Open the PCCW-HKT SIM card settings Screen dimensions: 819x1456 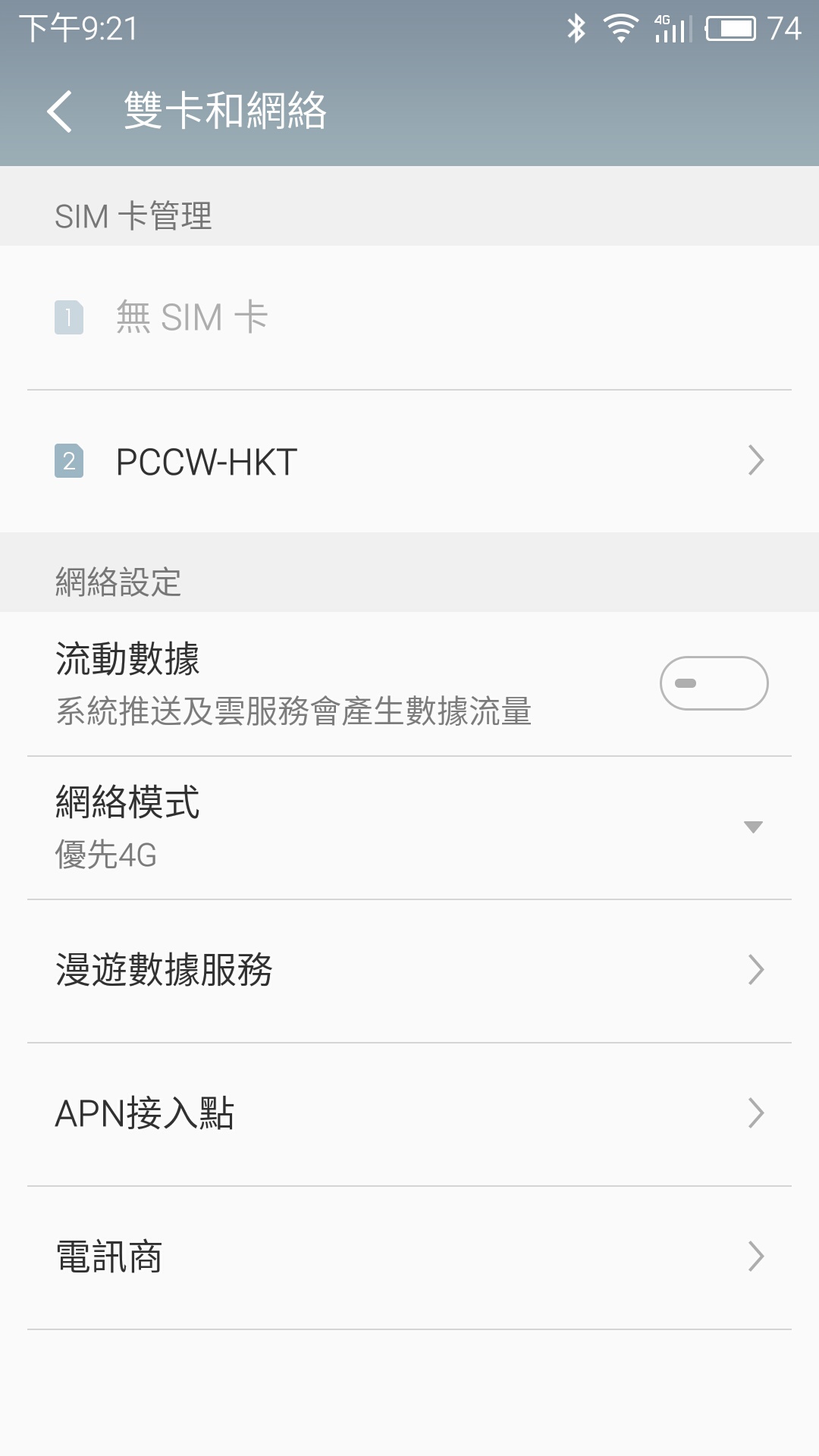409,461
